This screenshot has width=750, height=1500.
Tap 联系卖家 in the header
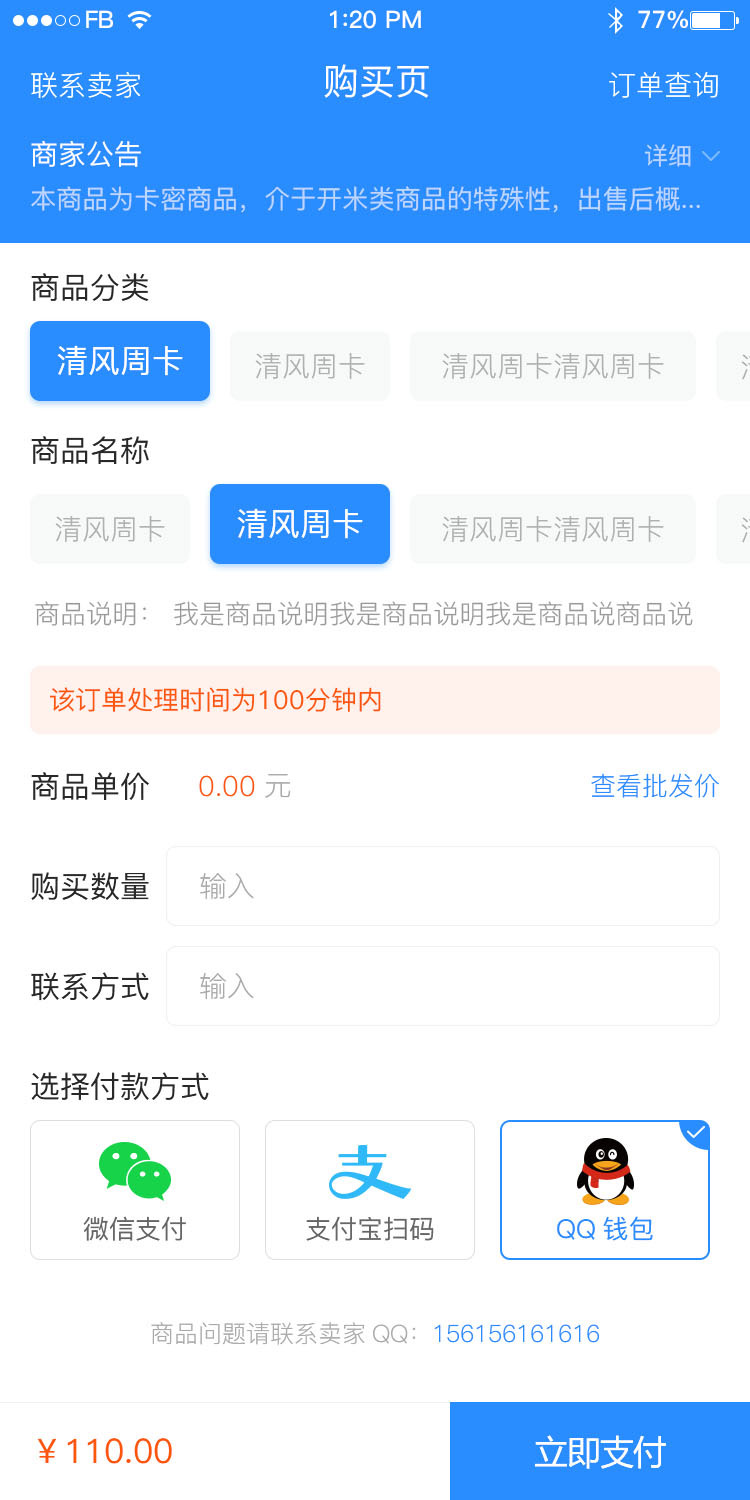pyautogui.click(x=86, y=85)
